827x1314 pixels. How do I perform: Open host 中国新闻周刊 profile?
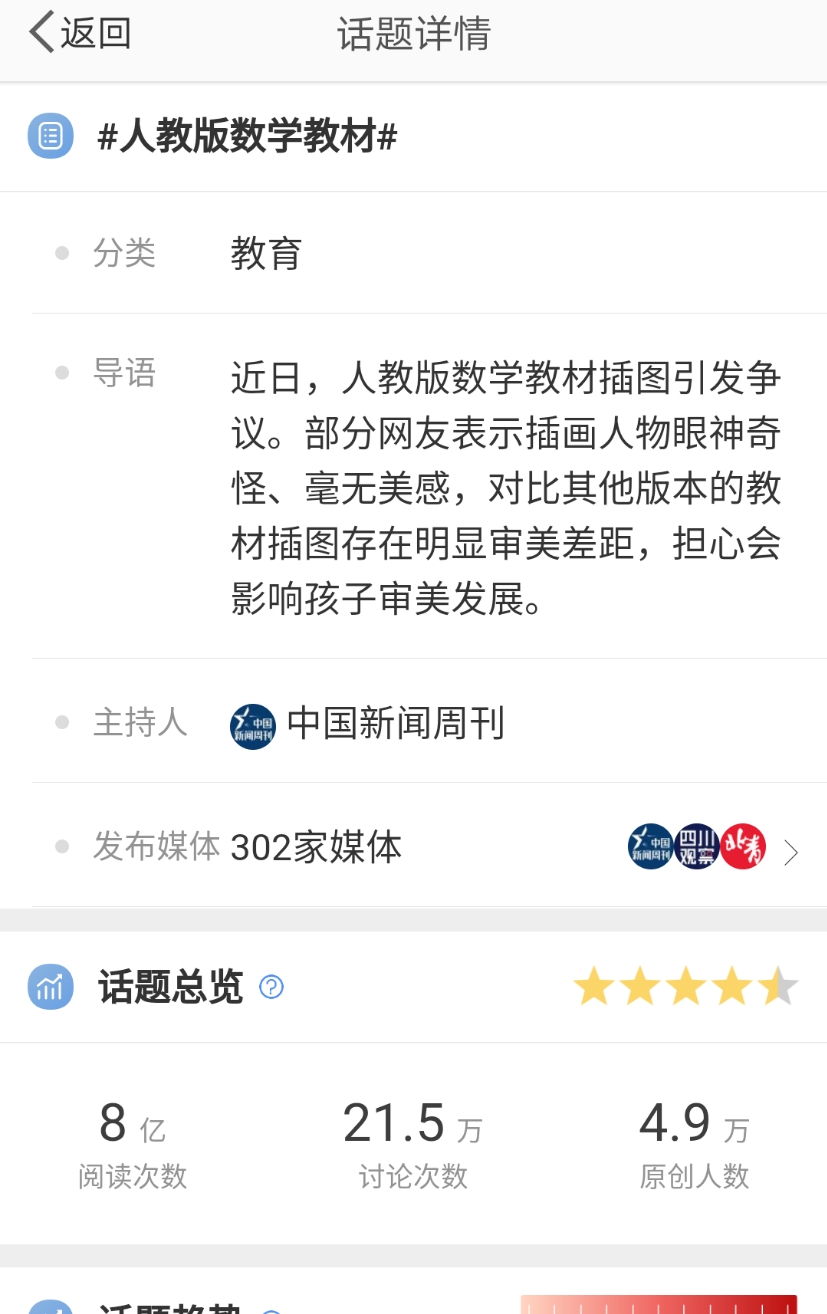click(367, 724)
